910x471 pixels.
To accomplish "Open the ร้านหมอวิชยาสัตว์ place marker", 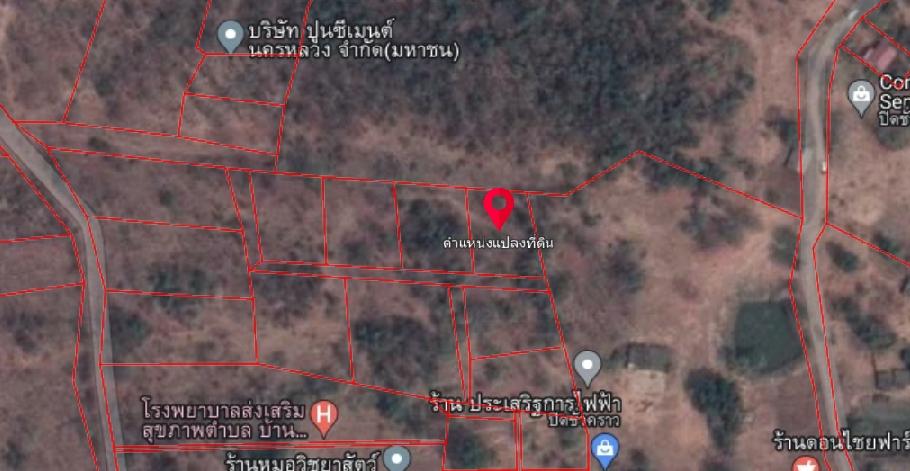I will point(397,459).
